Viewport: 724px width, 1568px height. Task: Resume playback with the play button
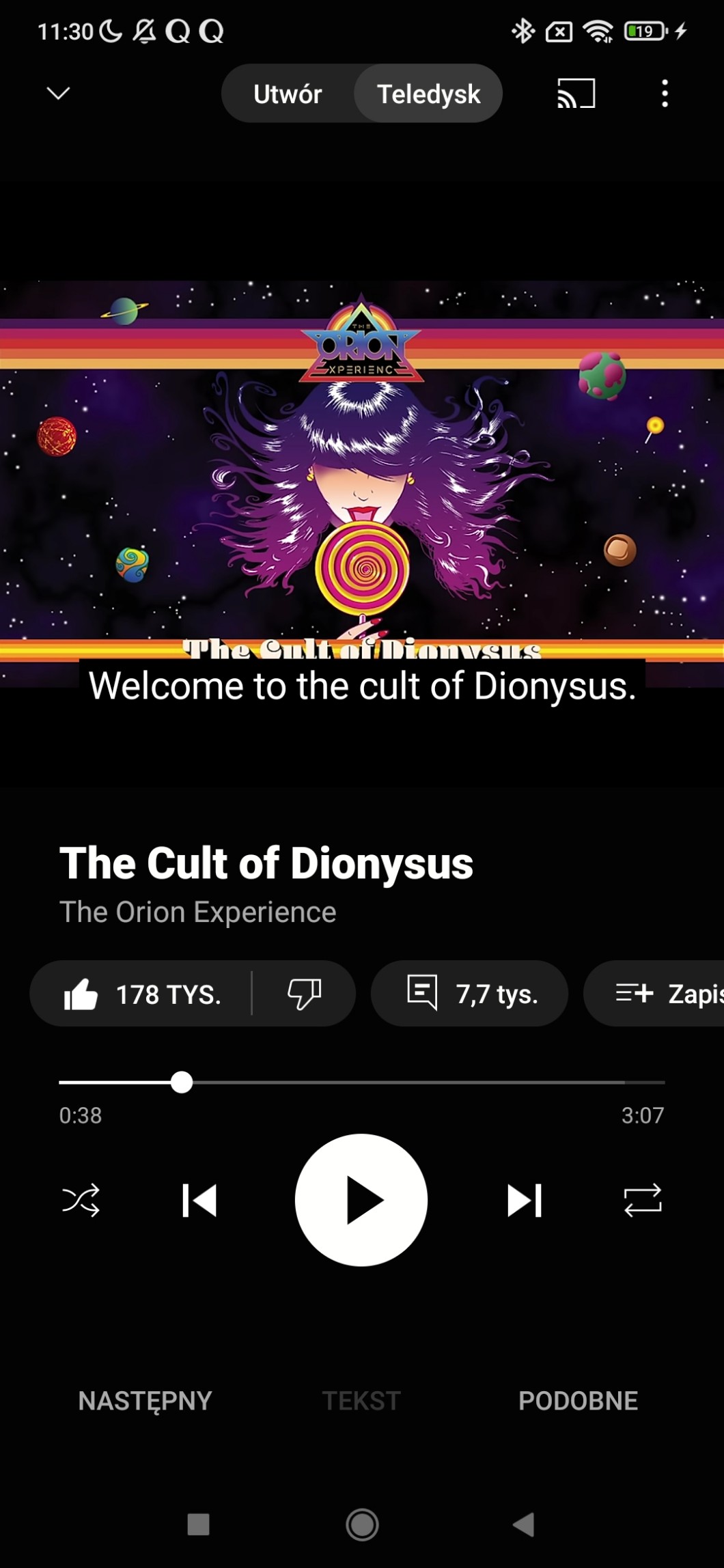click(361, 1201)
